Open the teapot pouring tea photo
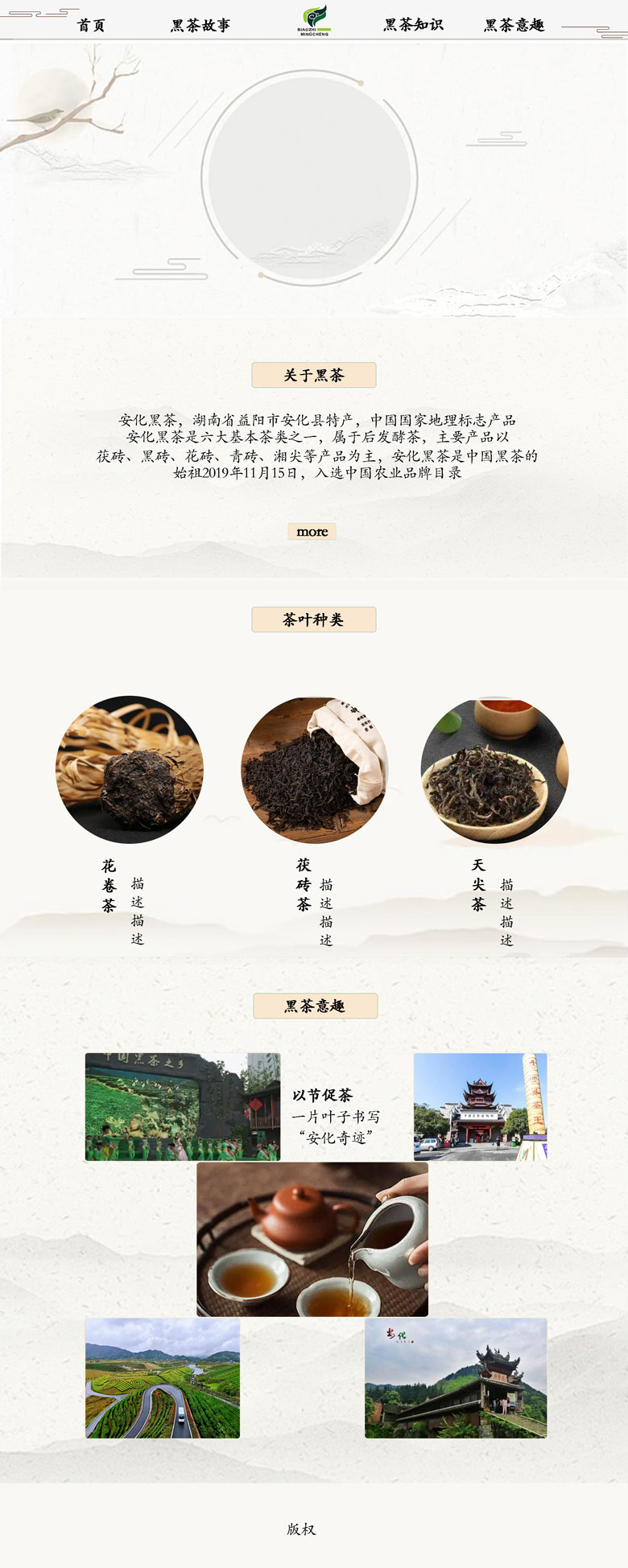Viewport: 628px width, 1568px height. click(312, 1238)
